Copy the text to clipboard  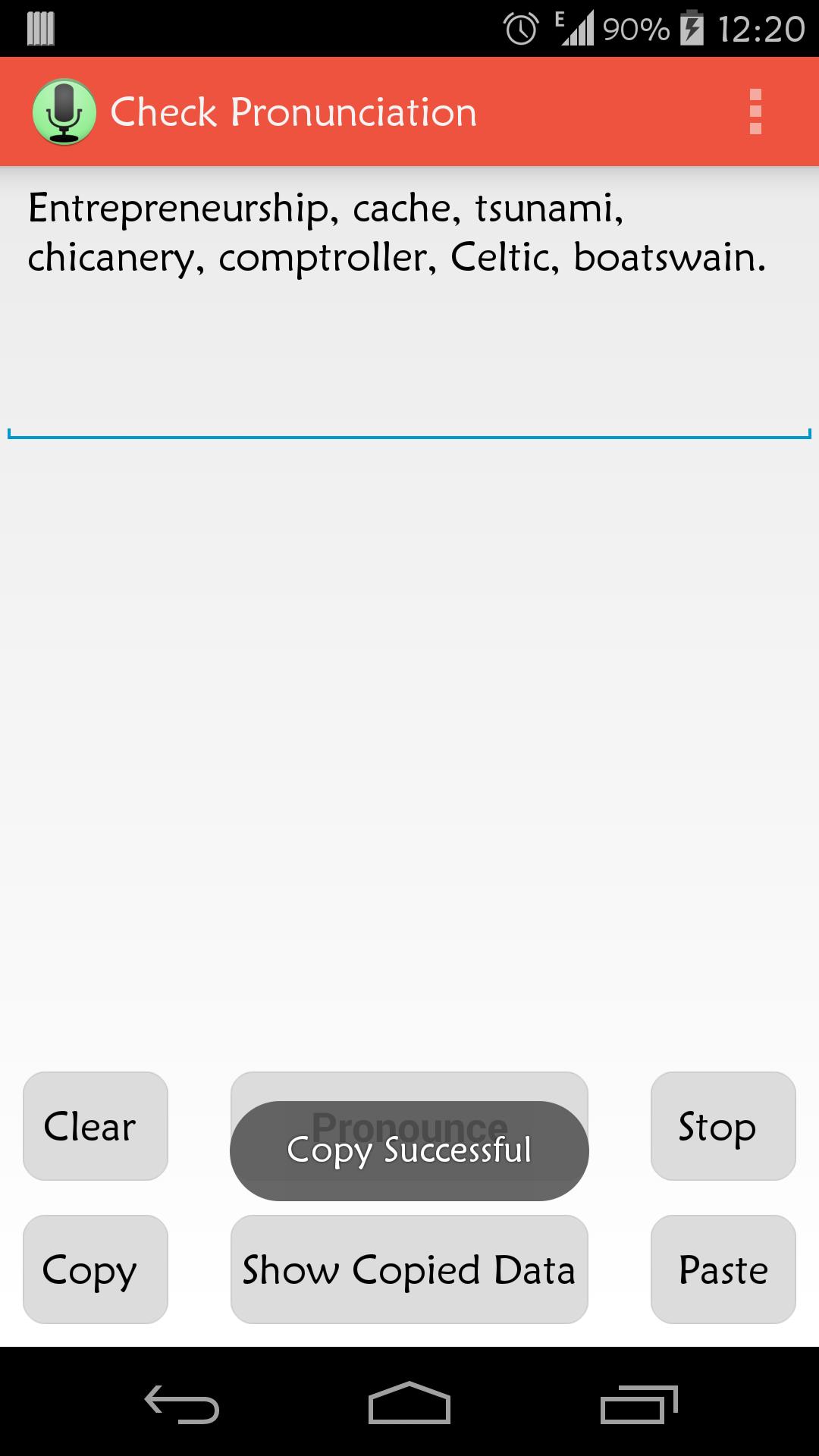(95, 1269)
